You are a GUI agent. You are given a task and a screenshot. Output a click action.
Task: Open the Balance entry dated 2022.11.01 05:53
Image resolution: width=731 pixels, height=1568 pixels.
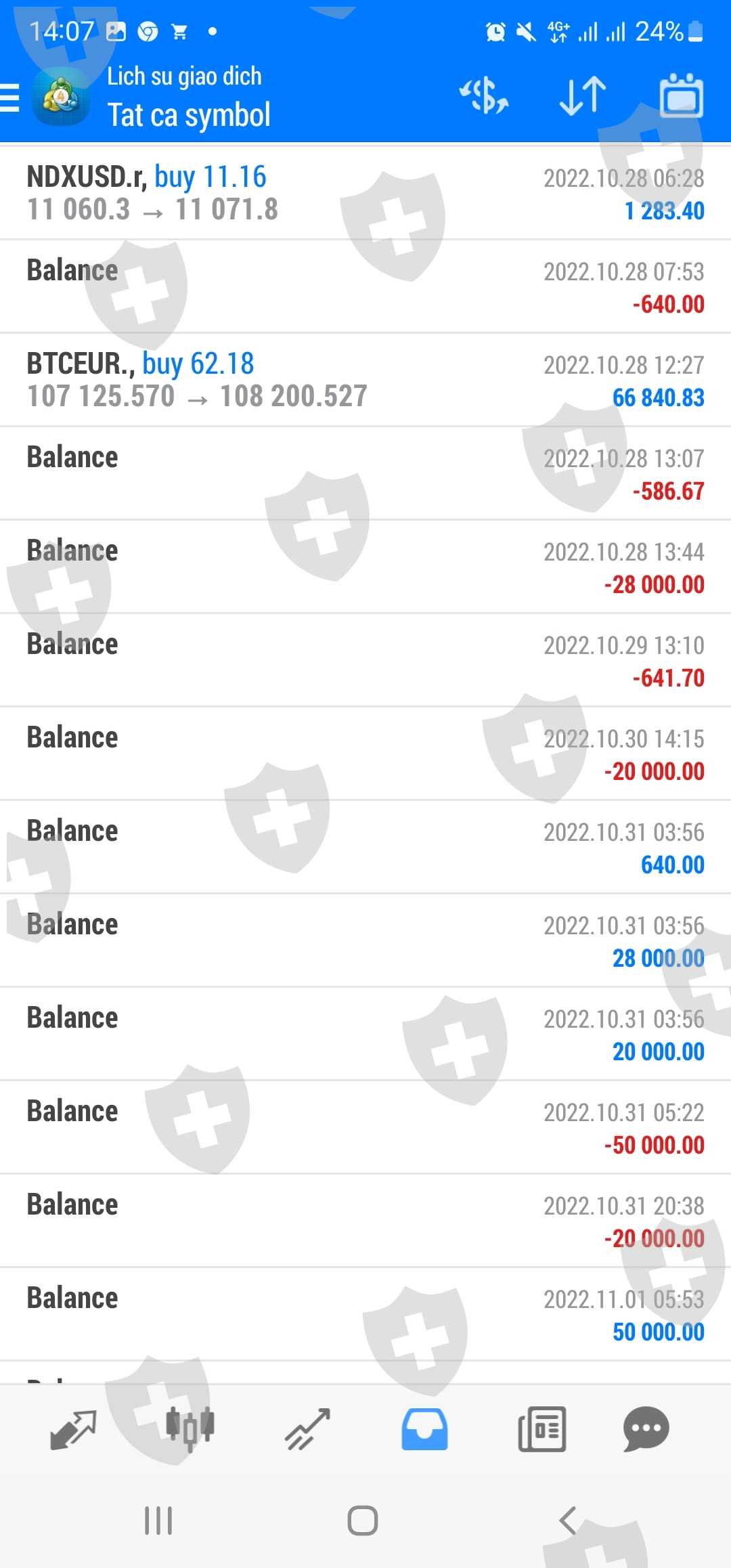[365, 1314]
